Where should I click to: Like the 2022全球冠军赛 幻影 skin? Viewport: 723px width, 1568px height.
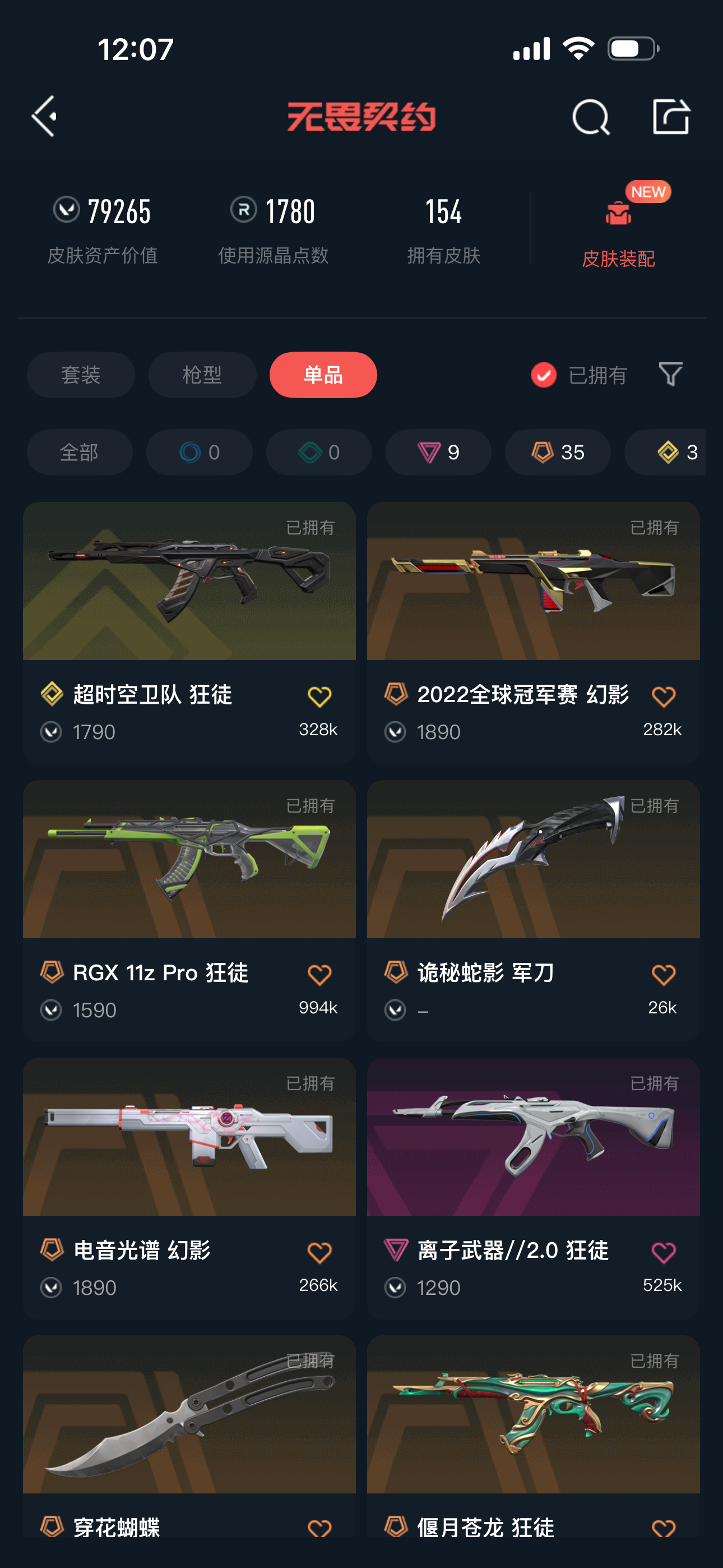click(662, 697)
